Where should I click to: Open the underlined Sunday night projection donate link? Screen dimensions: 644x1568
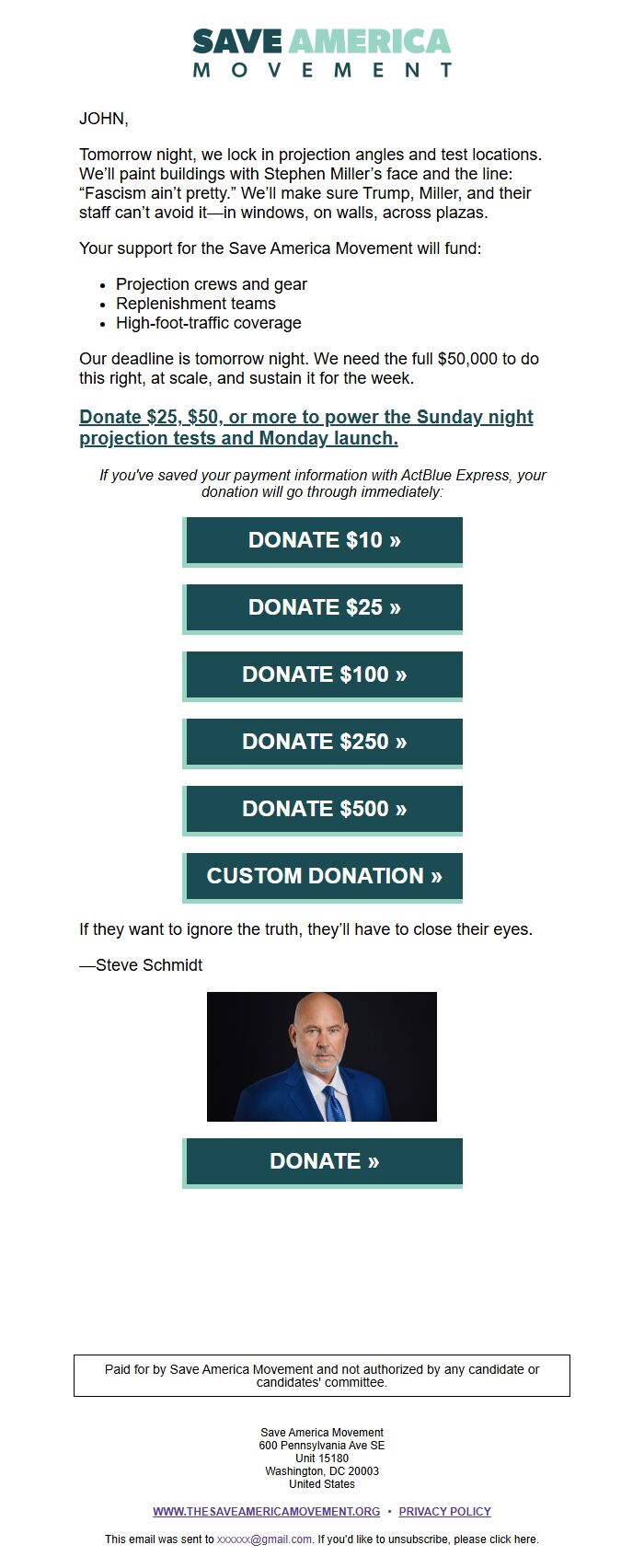[305, 428]
